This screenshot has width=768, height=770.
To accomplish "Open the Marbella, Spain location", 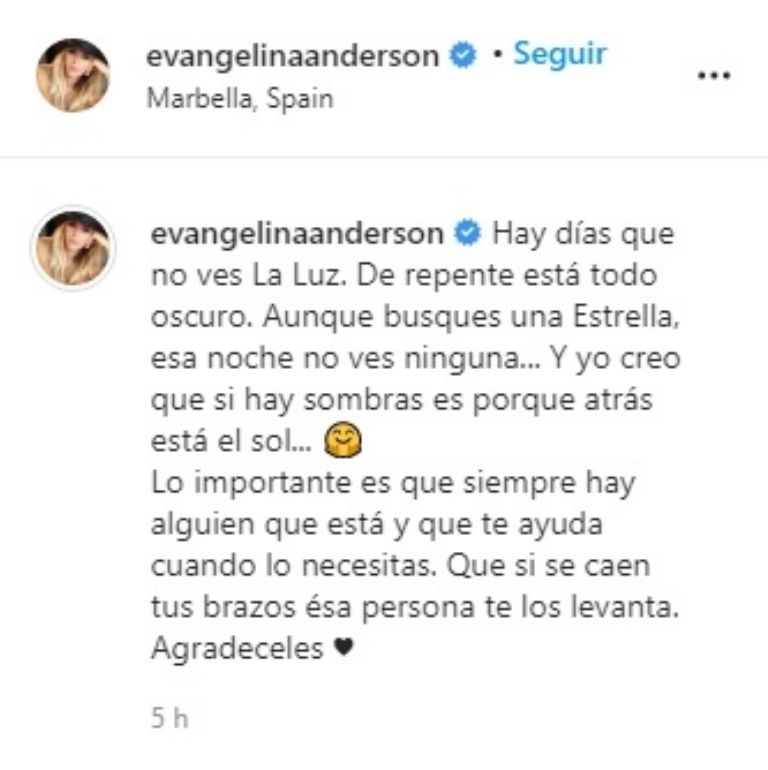I will click(x=238, y=99).
